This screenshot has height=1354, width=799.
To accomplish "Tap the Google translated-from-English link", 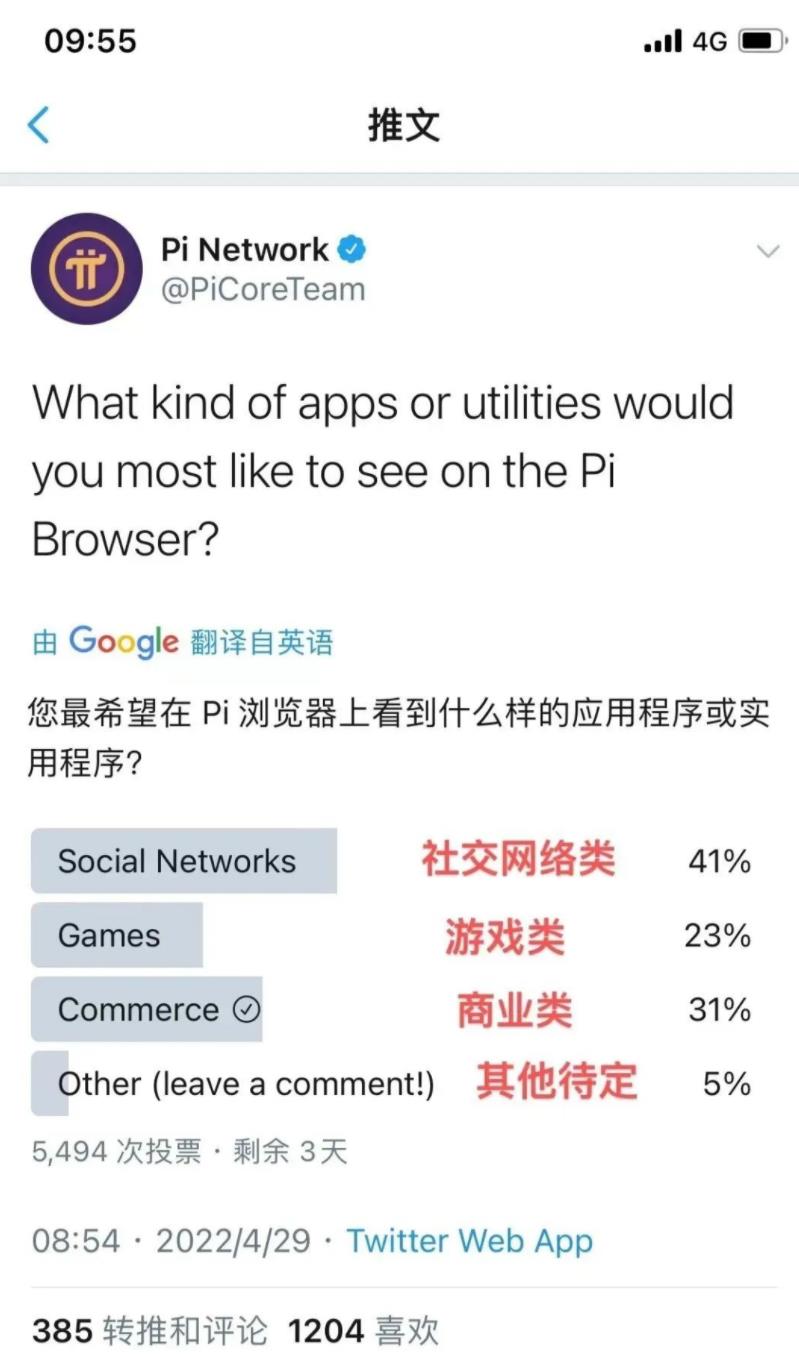I will (183, 641).
